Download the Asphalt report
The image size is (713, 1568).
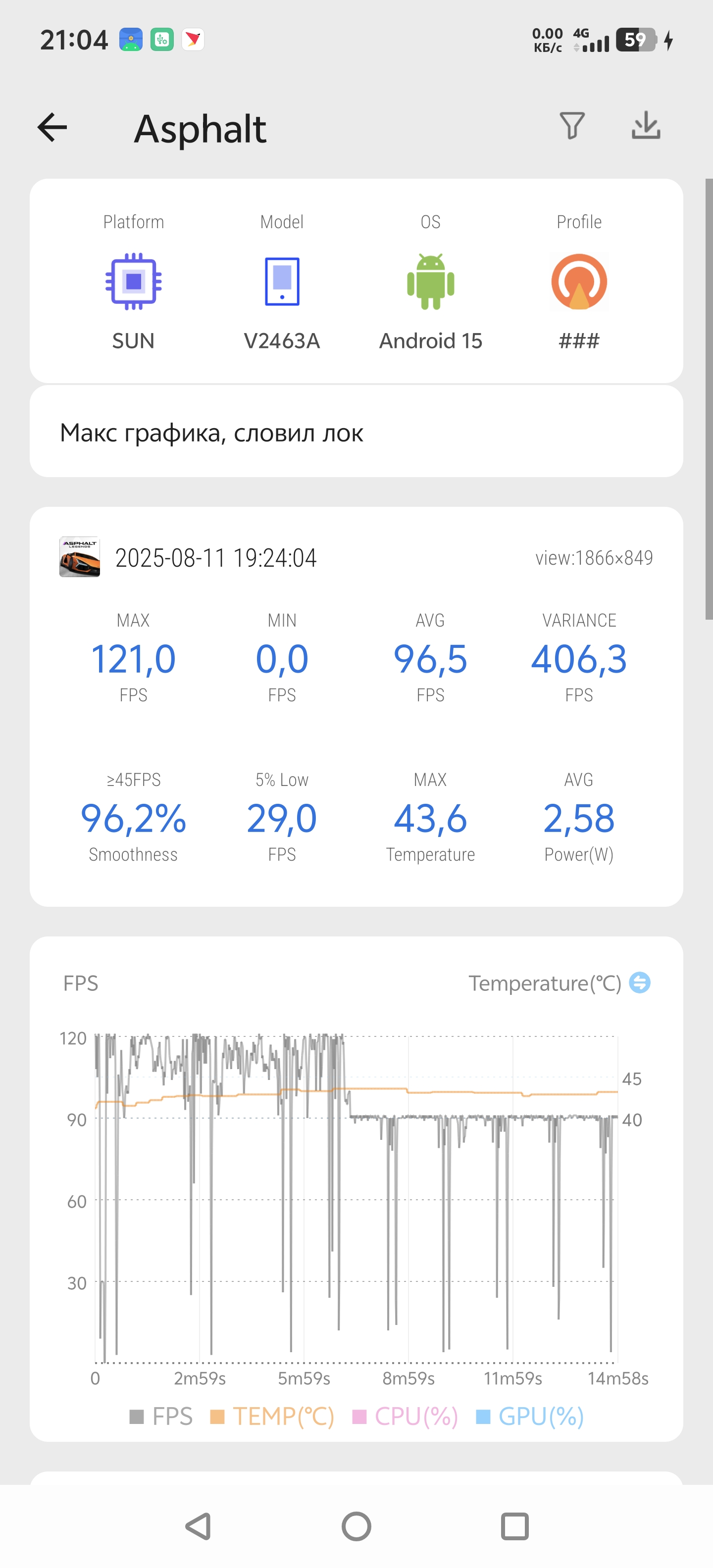click(x=646, y=125)
